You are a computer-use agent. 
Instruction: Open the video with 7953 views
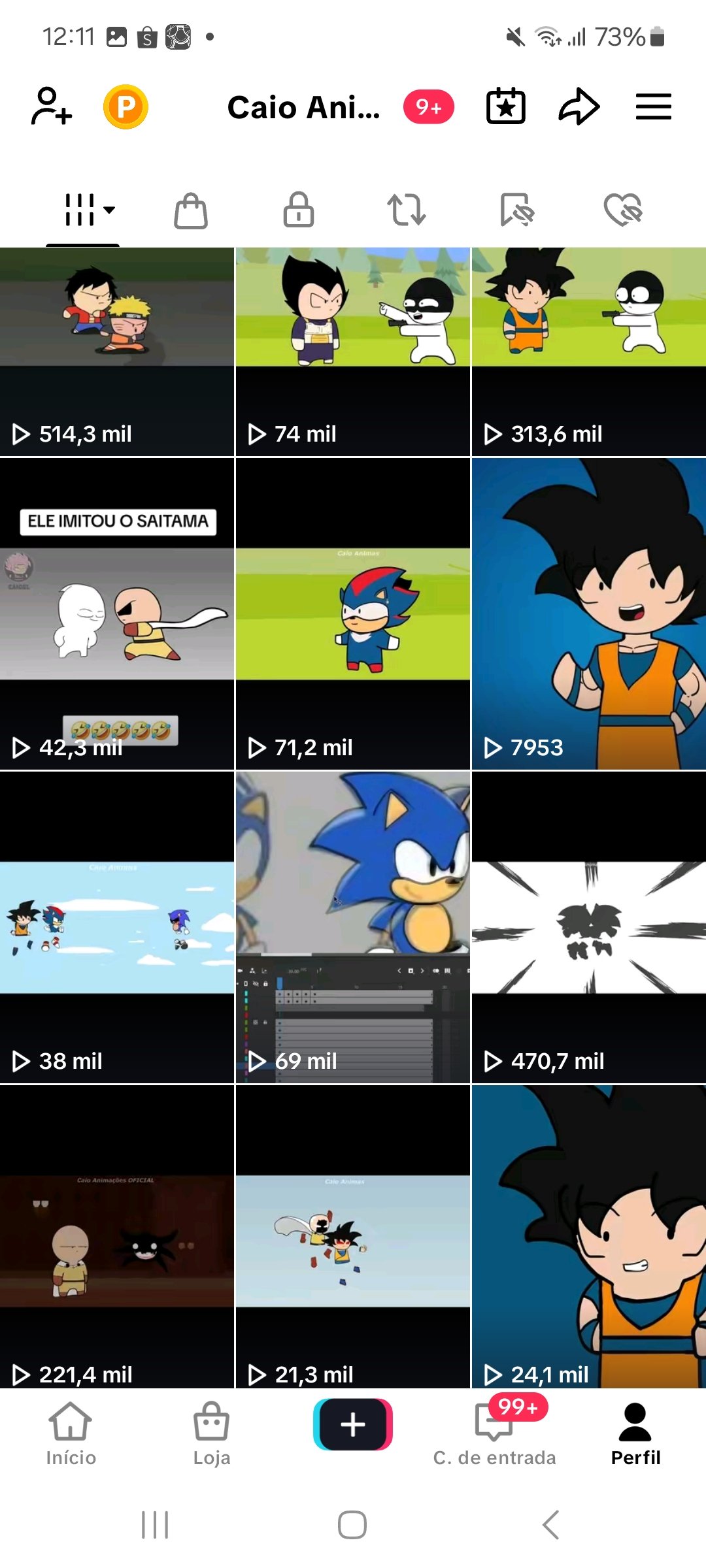tap(589, 613)
